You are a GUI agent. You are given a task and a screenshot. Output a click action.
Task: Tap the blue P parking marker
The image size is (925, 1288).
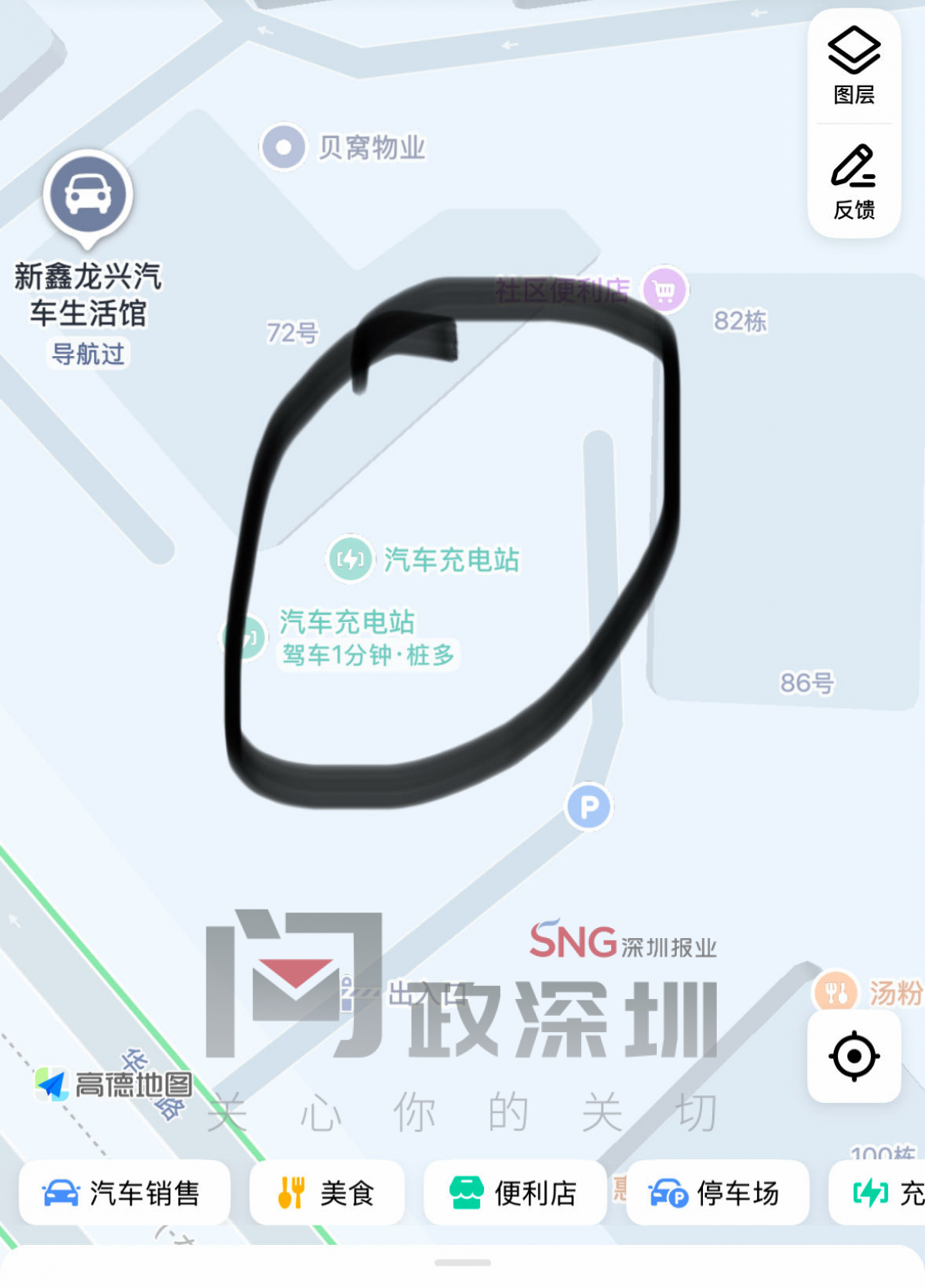click(588, 807)
